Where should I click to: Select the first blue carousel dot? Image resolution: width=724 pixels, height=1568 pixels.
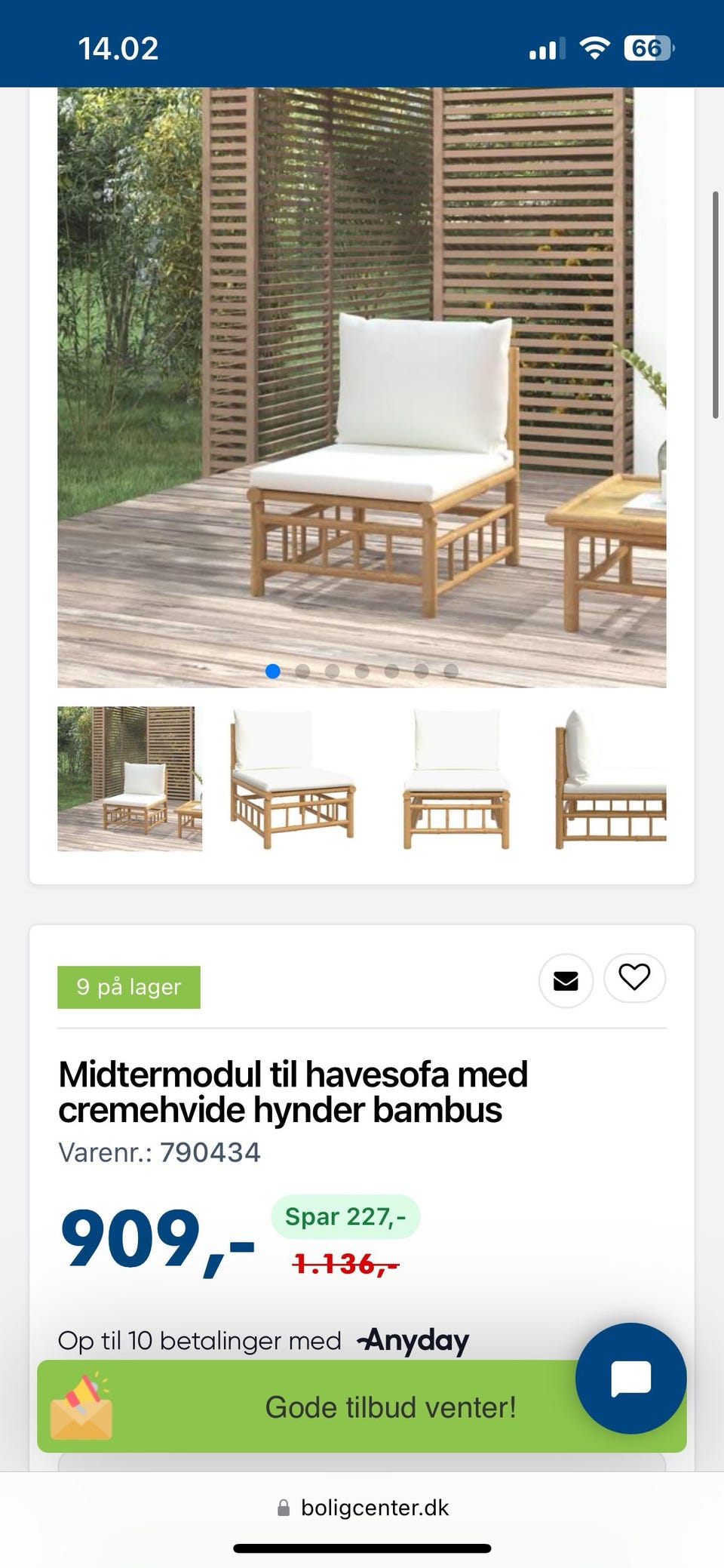273,671
